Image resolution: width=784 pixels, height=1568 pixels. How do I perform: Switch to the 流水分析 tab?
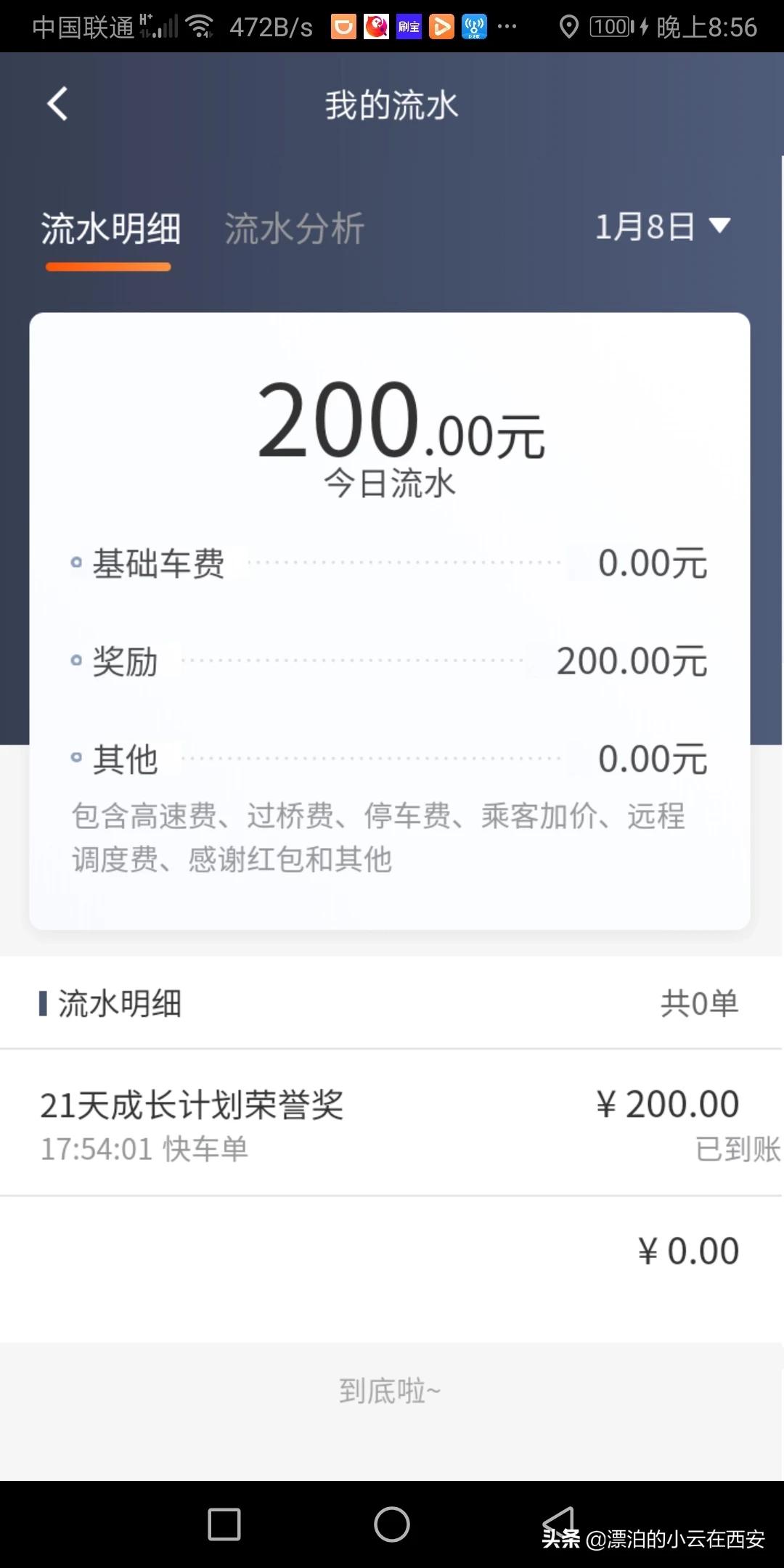coord(294,229)
